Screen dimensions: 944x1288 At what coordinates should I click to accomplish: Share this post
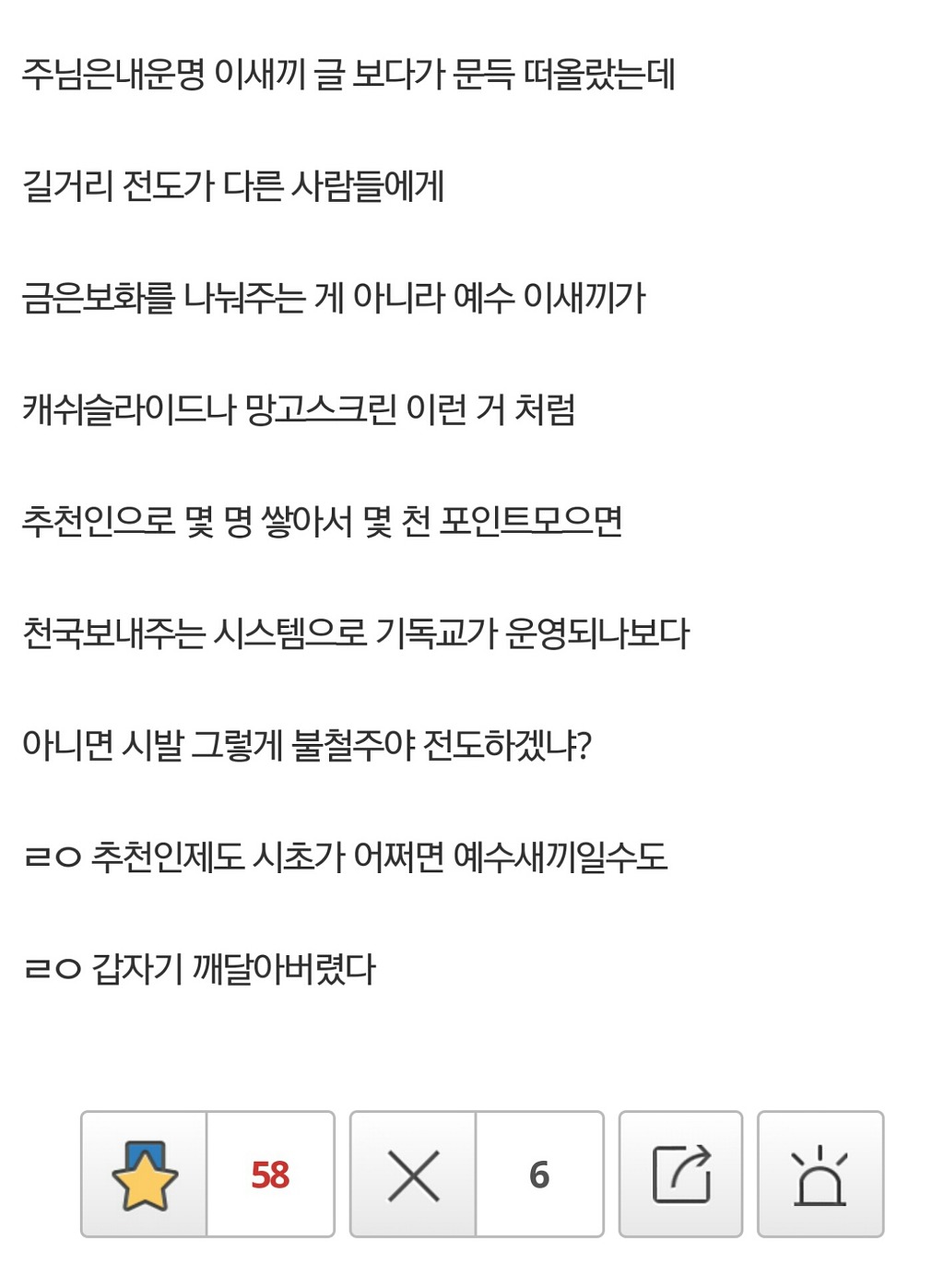[x=680, y=1174]
